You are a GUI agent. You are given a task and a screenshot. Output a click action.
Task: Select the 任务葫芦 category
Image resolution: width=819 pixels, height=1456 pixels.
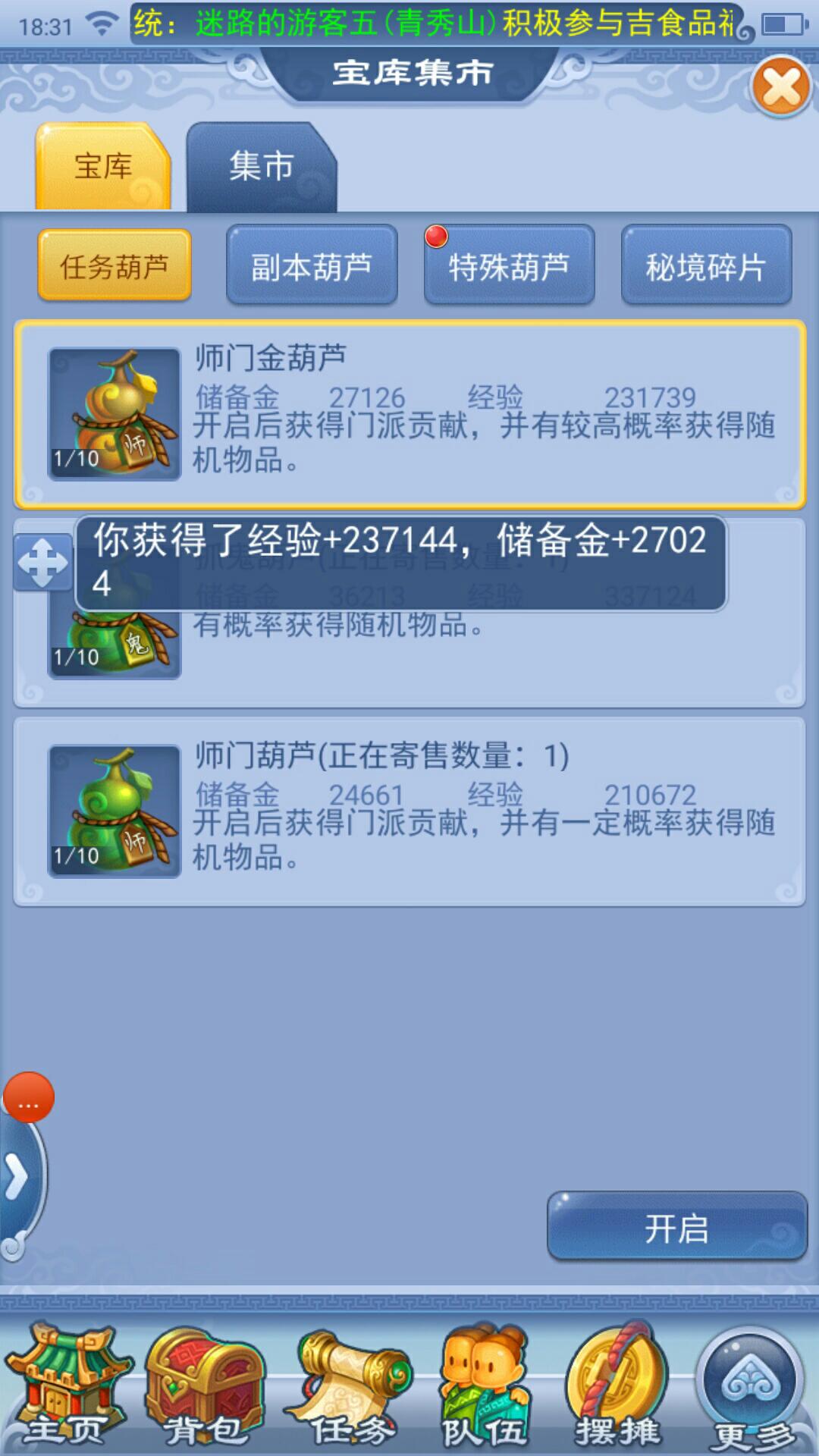click(x=115, y=266)
